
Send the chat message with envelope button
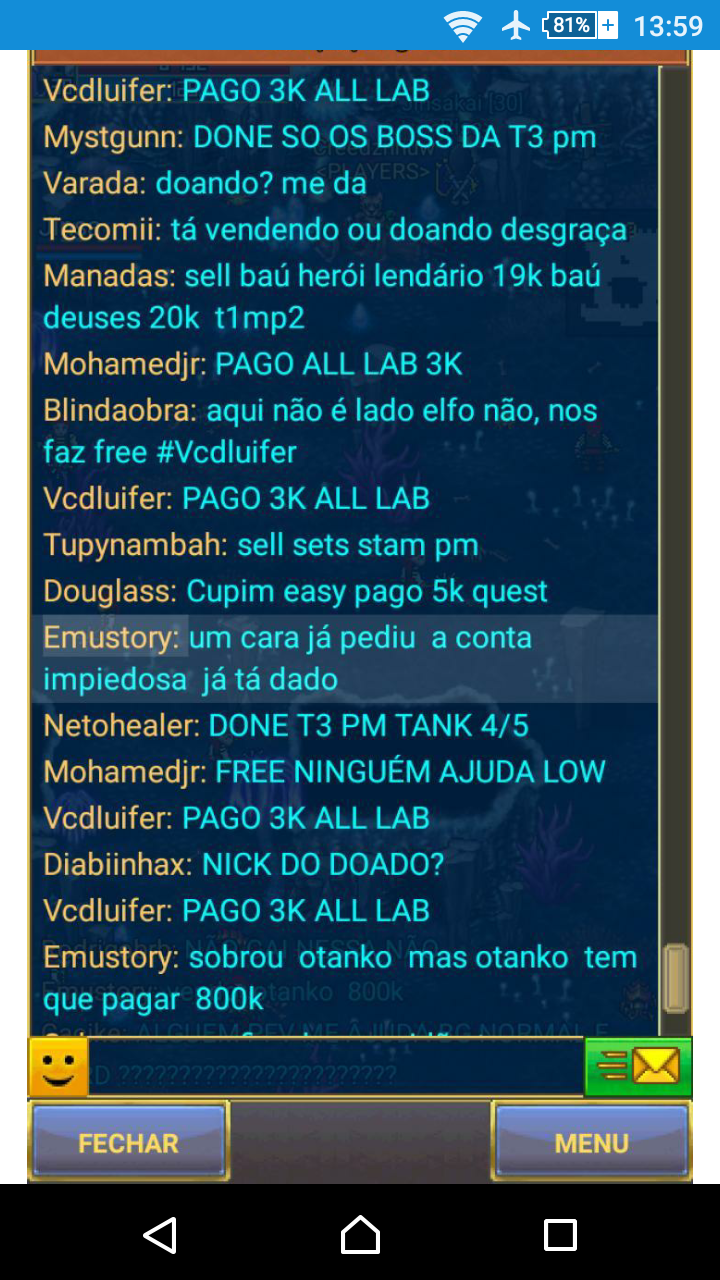click(638, 1066)
